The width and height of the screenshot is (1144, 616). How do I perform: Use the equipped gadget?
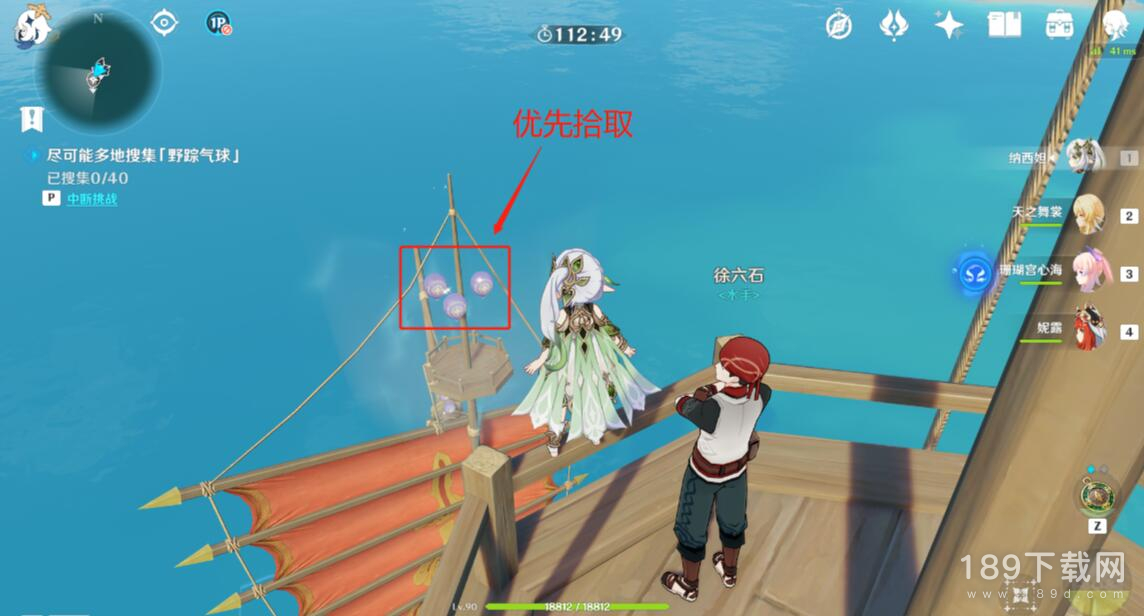[1096, 496]
